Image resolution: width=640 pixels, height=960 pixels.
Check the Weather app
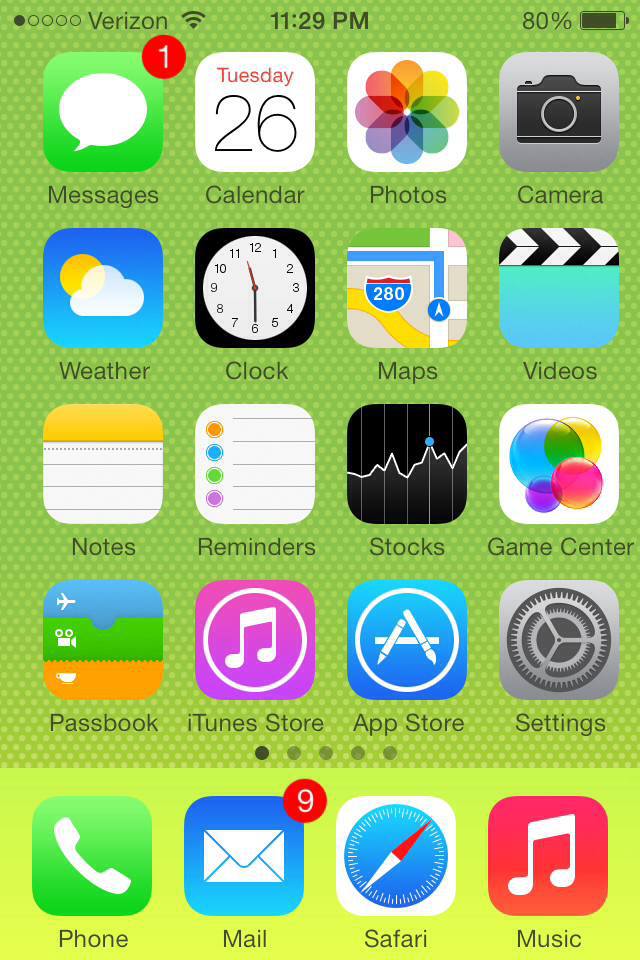tap(103, 288)
